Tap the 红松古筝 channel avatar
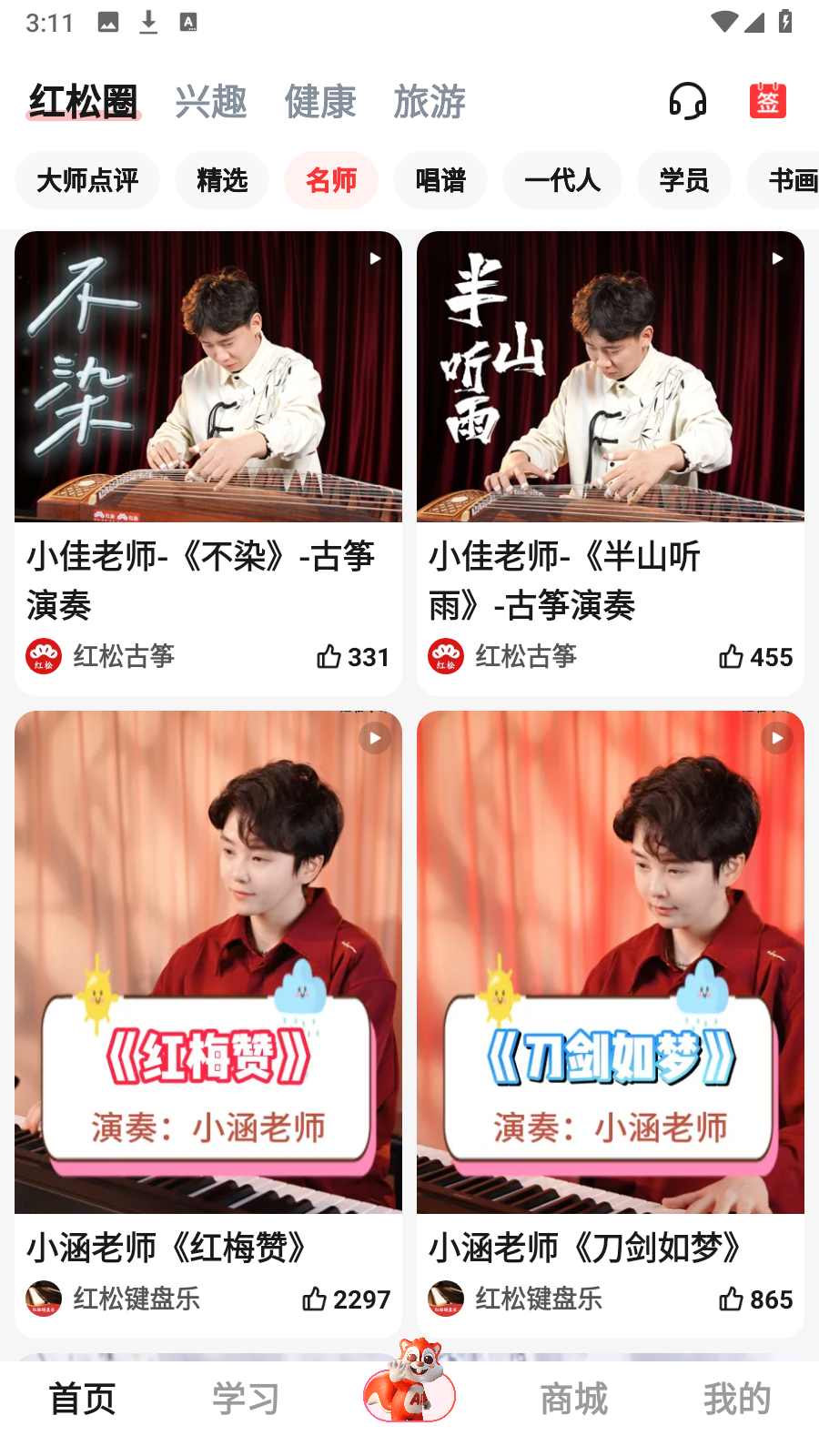819x1456 pixels. [43, 656]
